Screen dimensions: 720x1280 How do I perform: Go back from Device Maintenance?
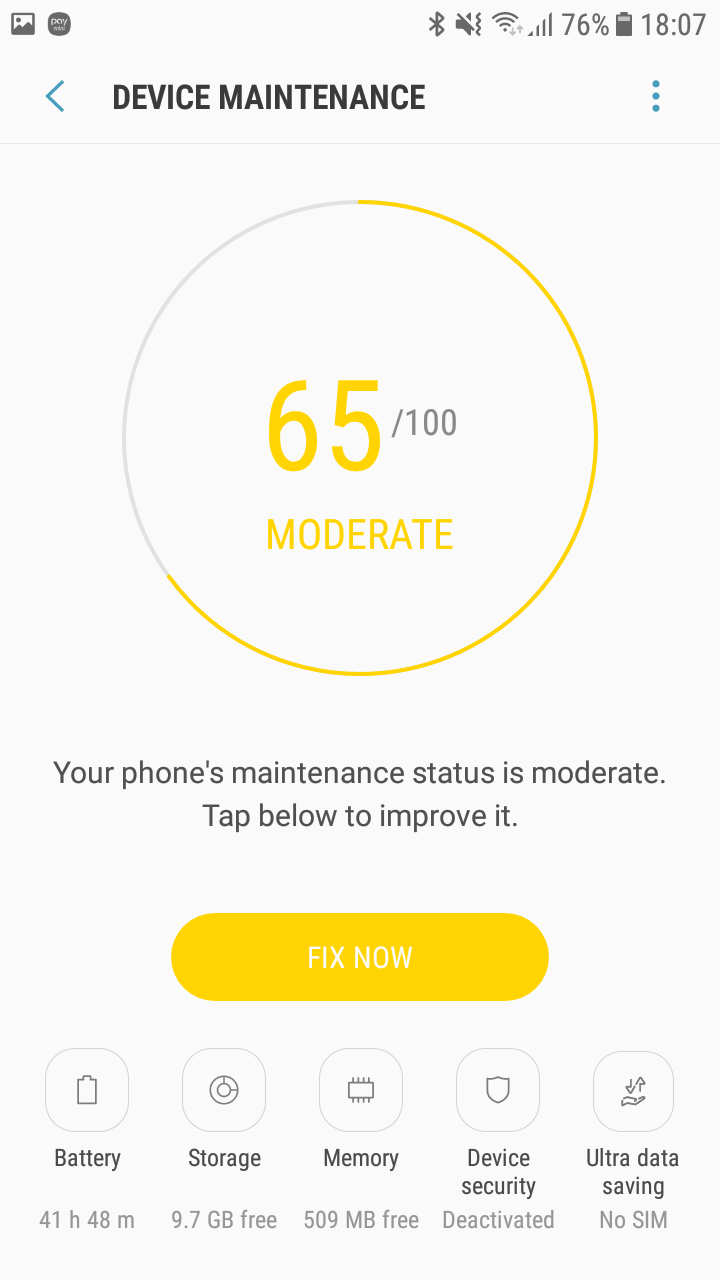pos(55,97)
